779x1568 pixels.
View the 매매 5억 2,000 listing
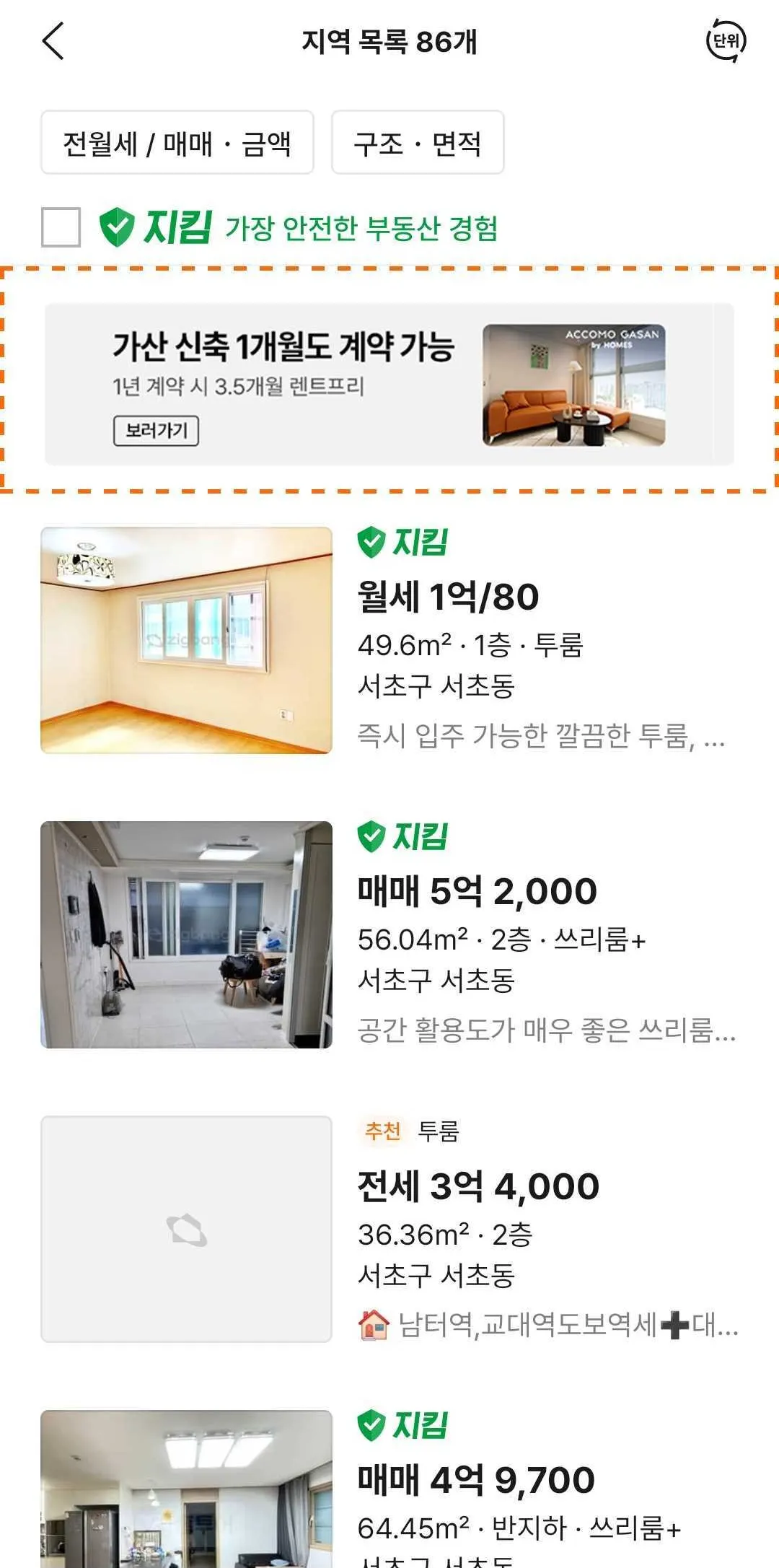[x=476, y=892]
